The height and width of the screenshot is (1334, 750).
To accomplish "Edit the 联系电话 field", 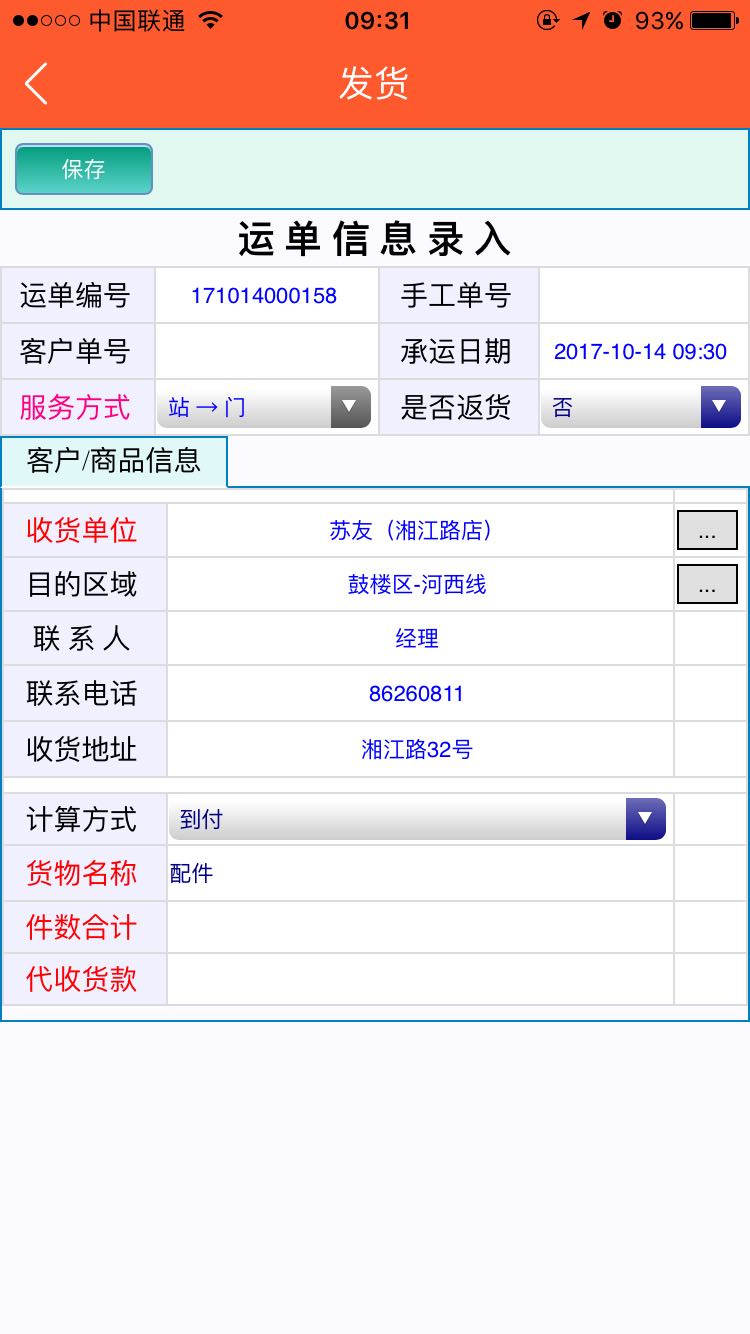I will click(416, 693).
